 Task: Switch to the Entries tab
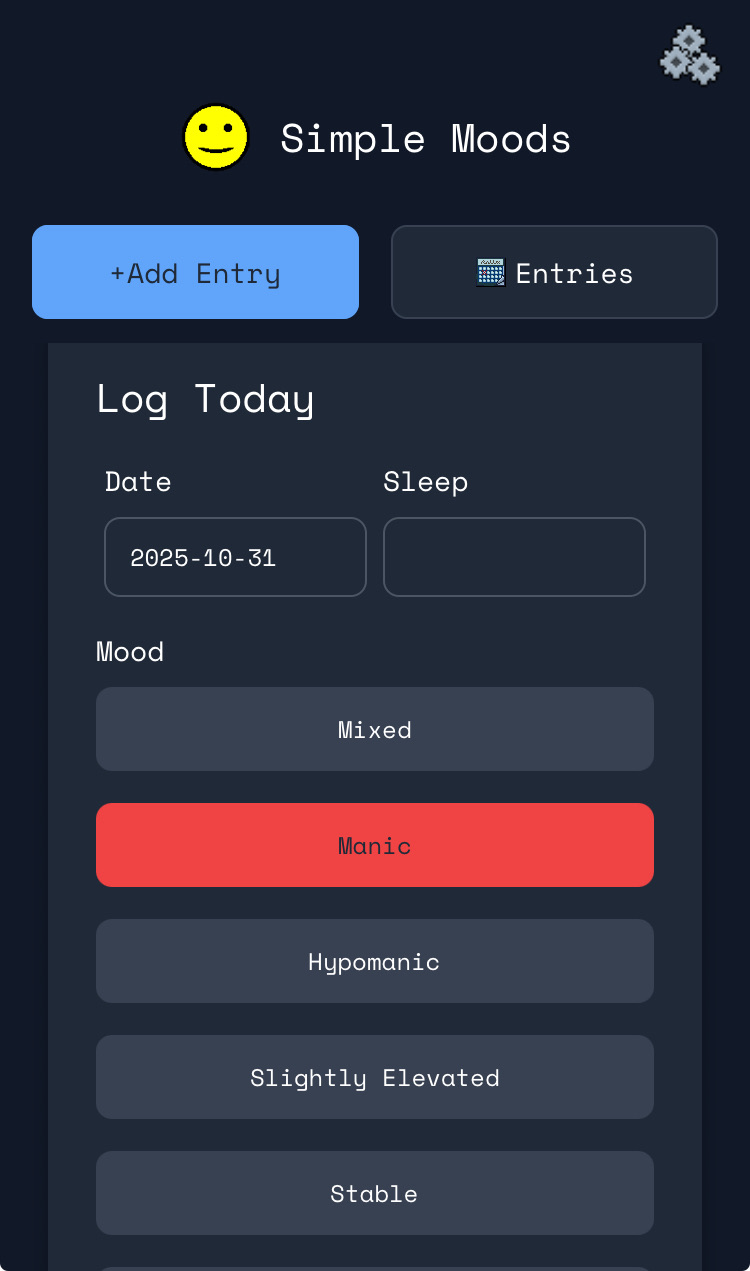coord(554,272)
